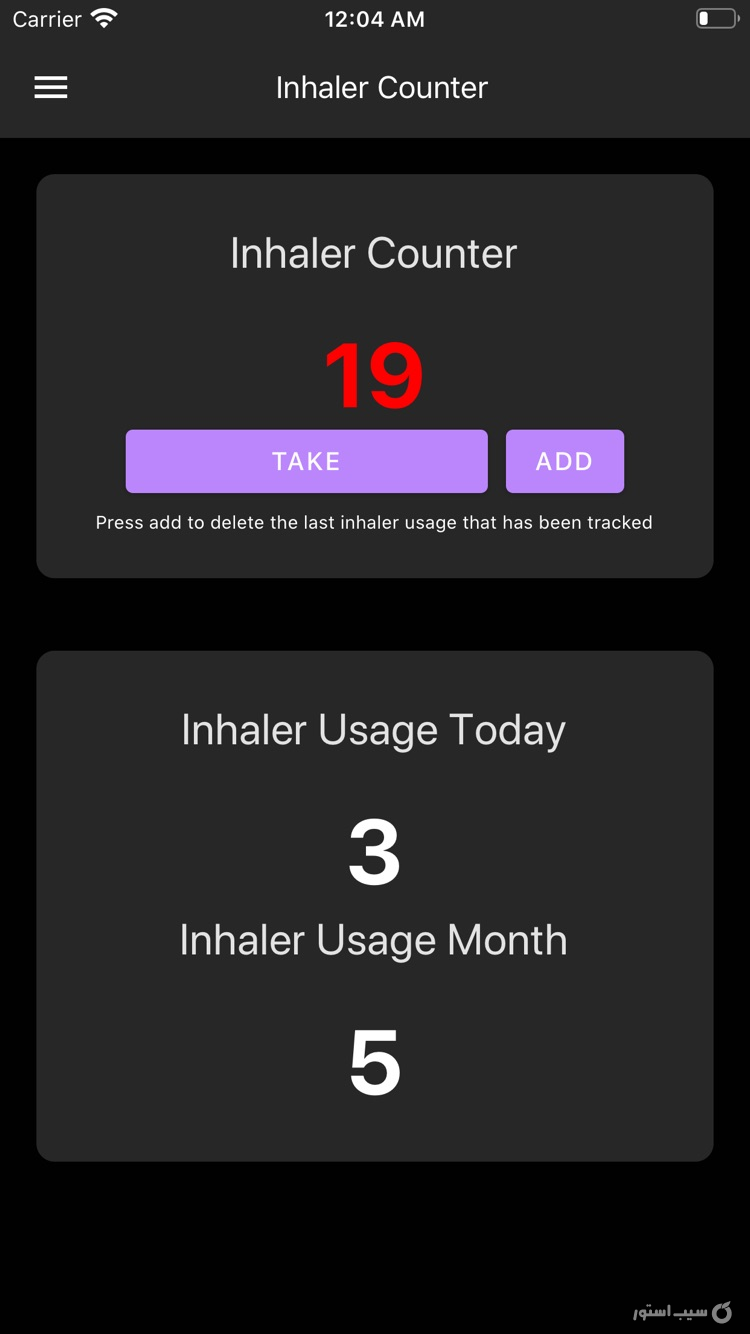
Task: Tap the instruction text below the buttons
Action: point(374,522)
